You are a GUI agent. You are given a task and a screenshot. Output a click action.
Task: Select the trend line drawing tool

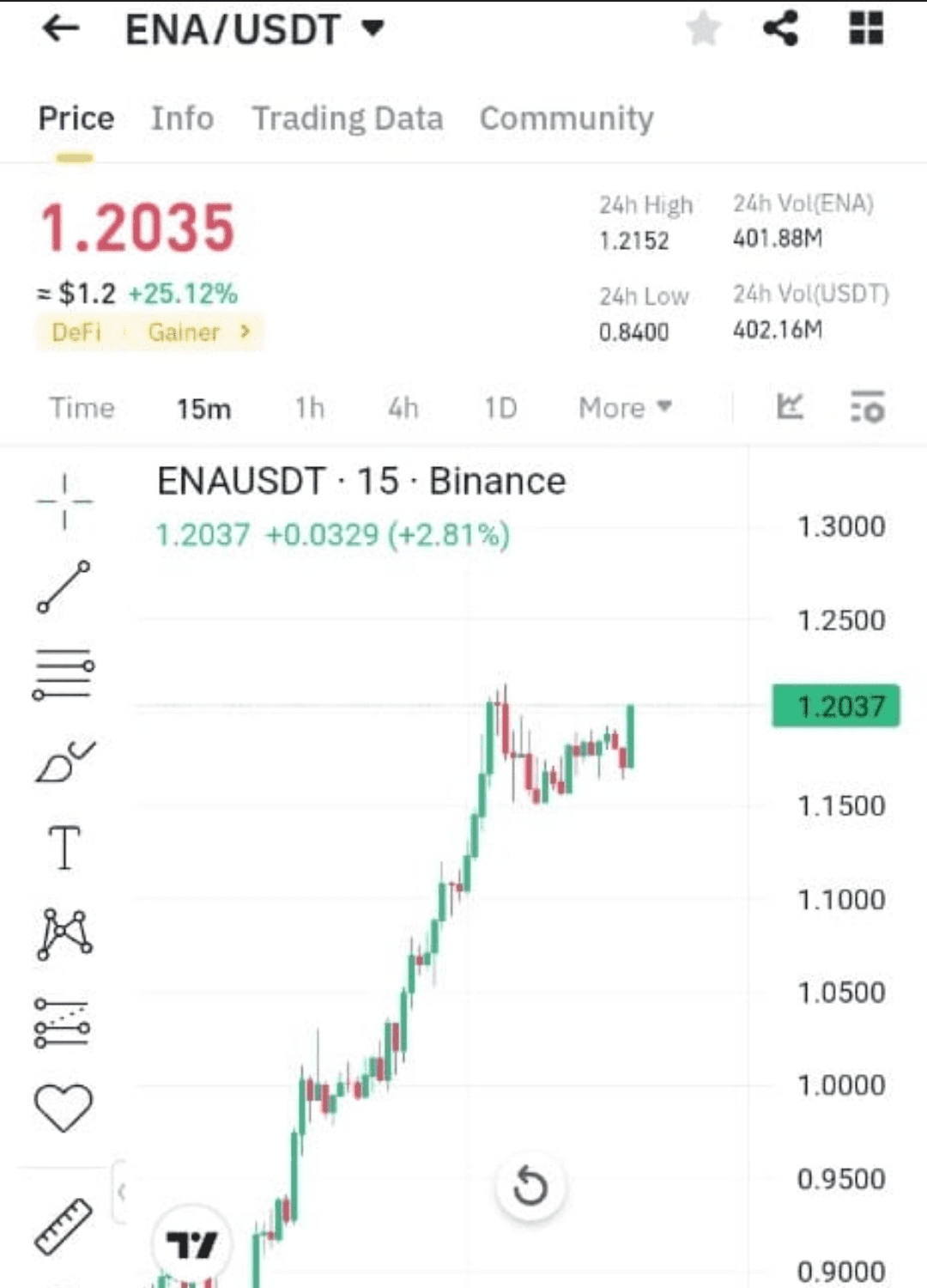64,586
